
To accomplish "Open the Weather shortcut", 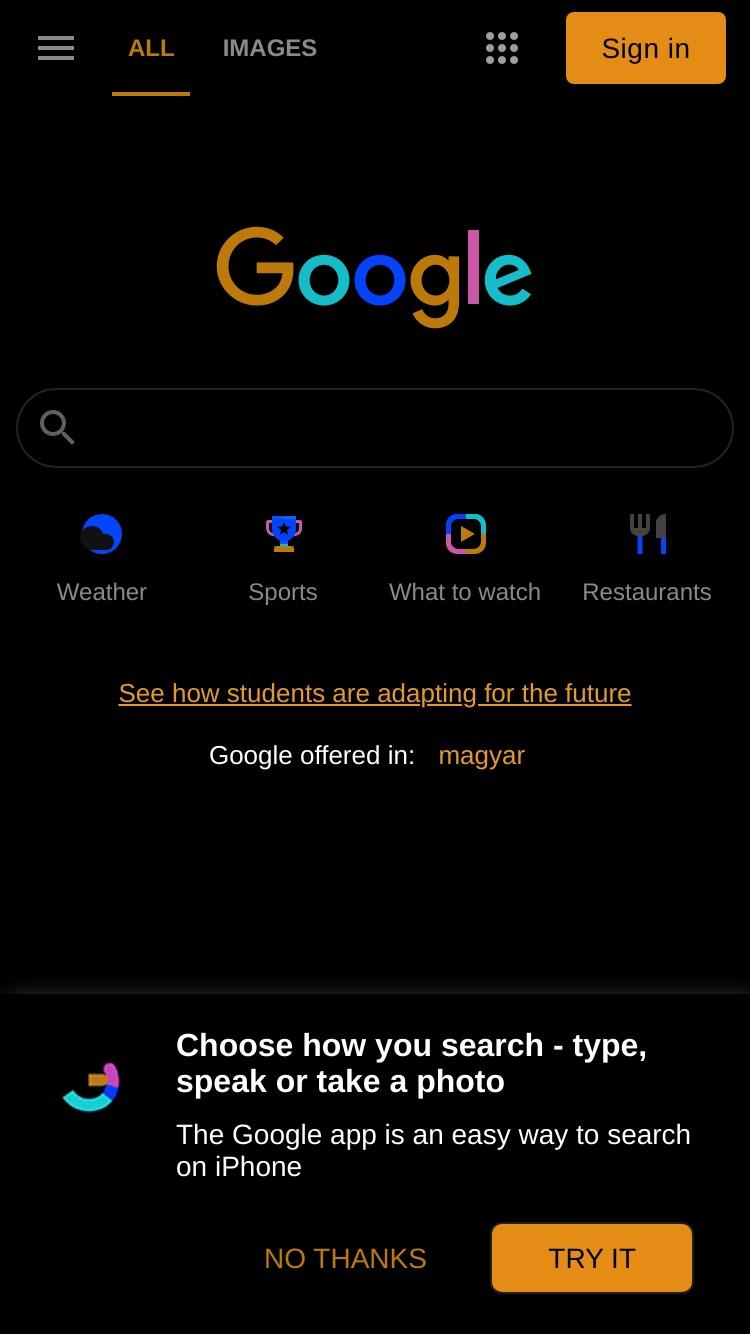I will tap(102, 560).
